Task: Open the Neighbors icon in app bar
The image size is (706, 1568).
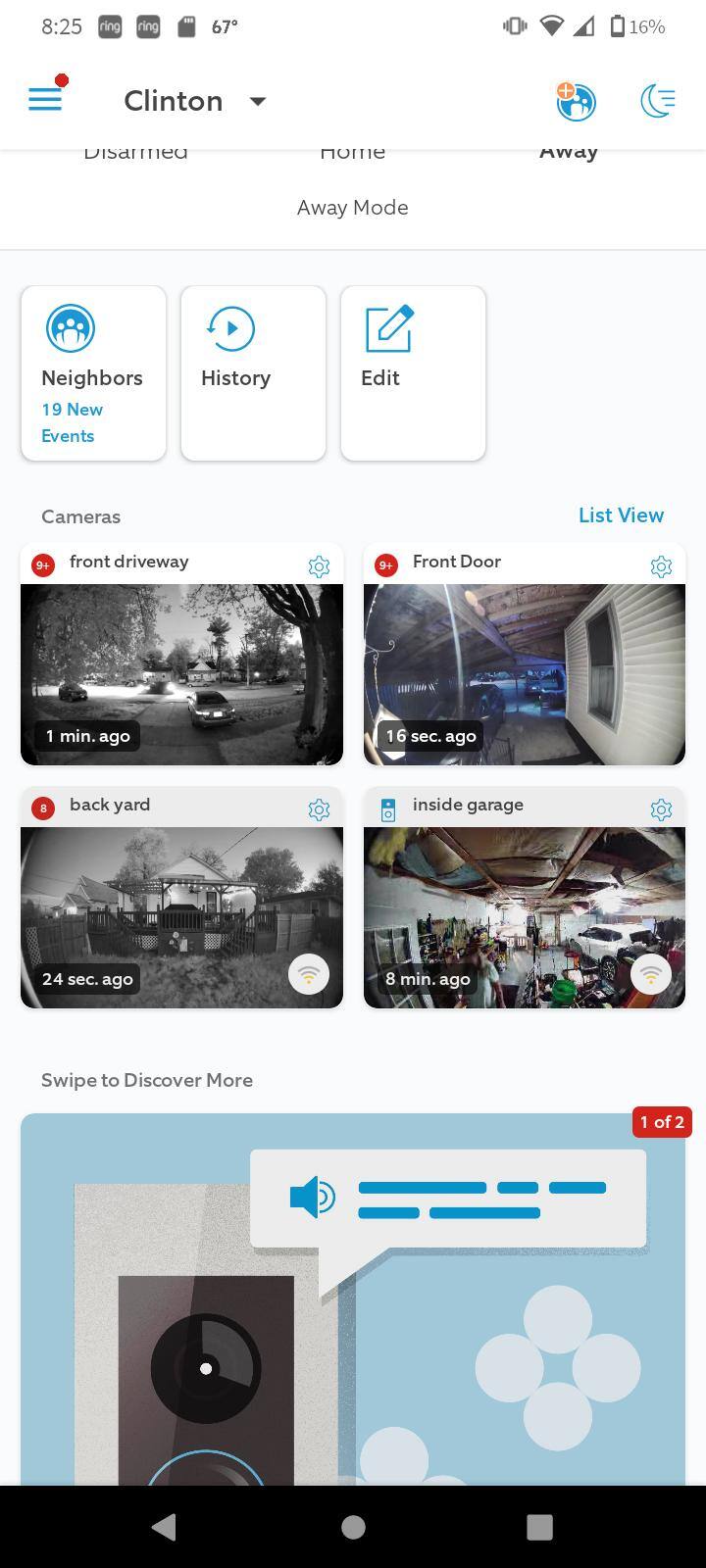Action: [576, 101]
